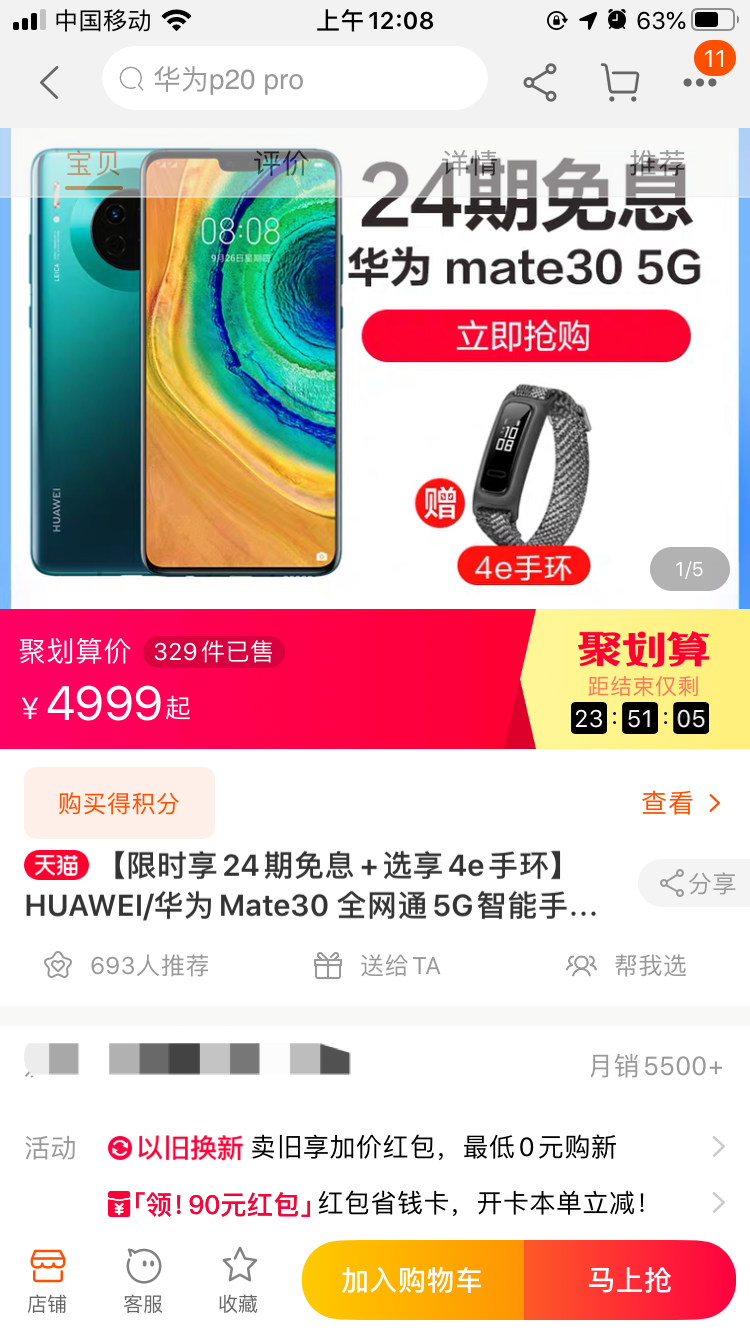Switch to the 推荐 tab
Image resolution: width=750 pixels, height=1334 pixels.
[x=658, y=163]
